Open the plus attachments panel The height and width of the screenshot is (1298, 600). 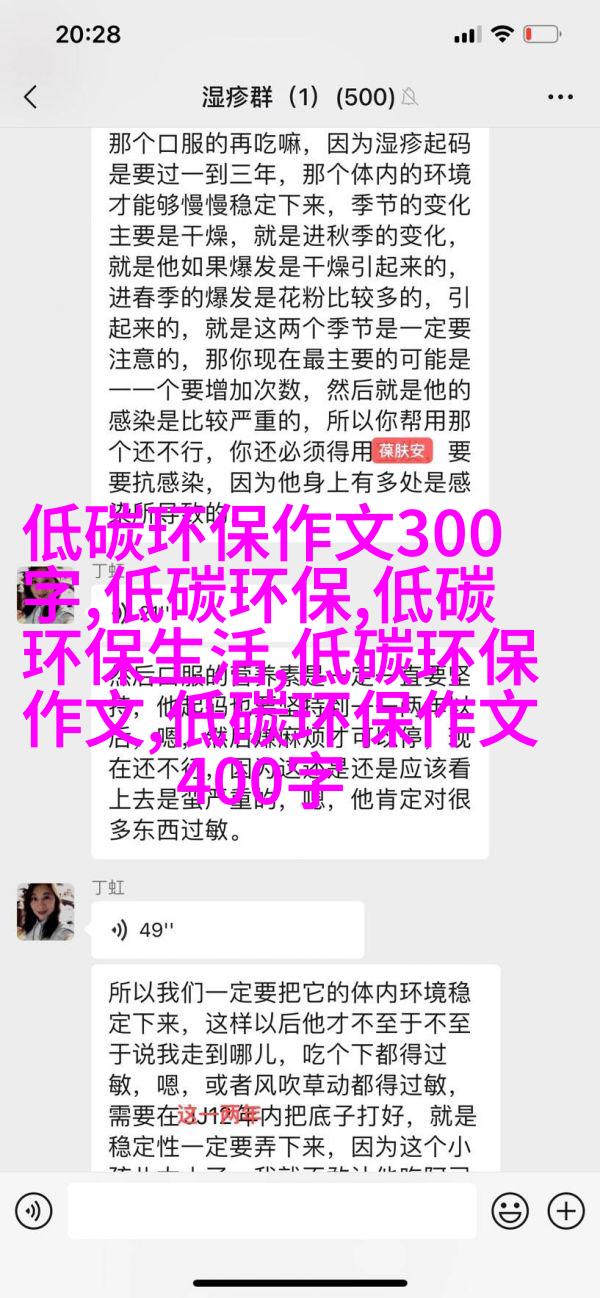click(566, 1211)
